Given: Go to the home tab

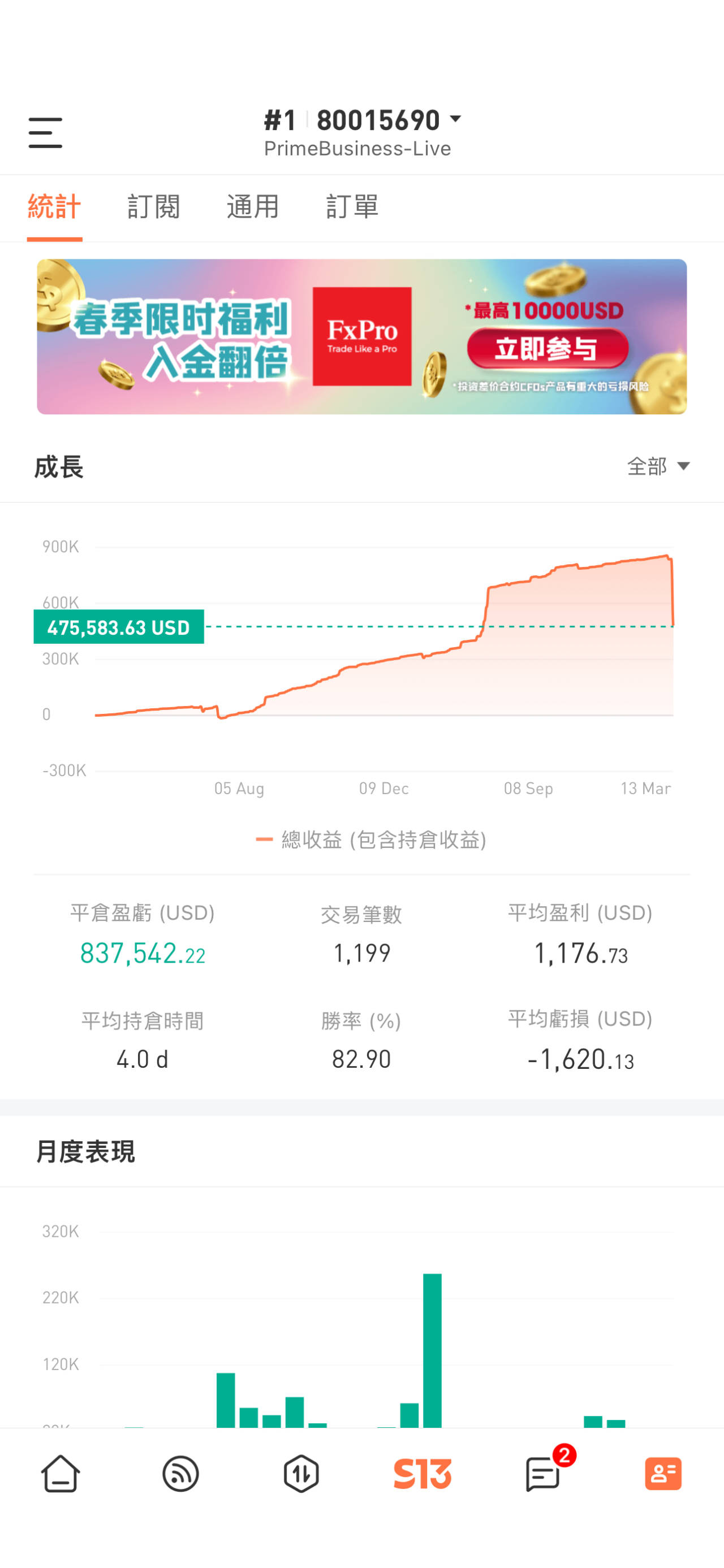Looking at the screenshot, I should (61, 1474).
